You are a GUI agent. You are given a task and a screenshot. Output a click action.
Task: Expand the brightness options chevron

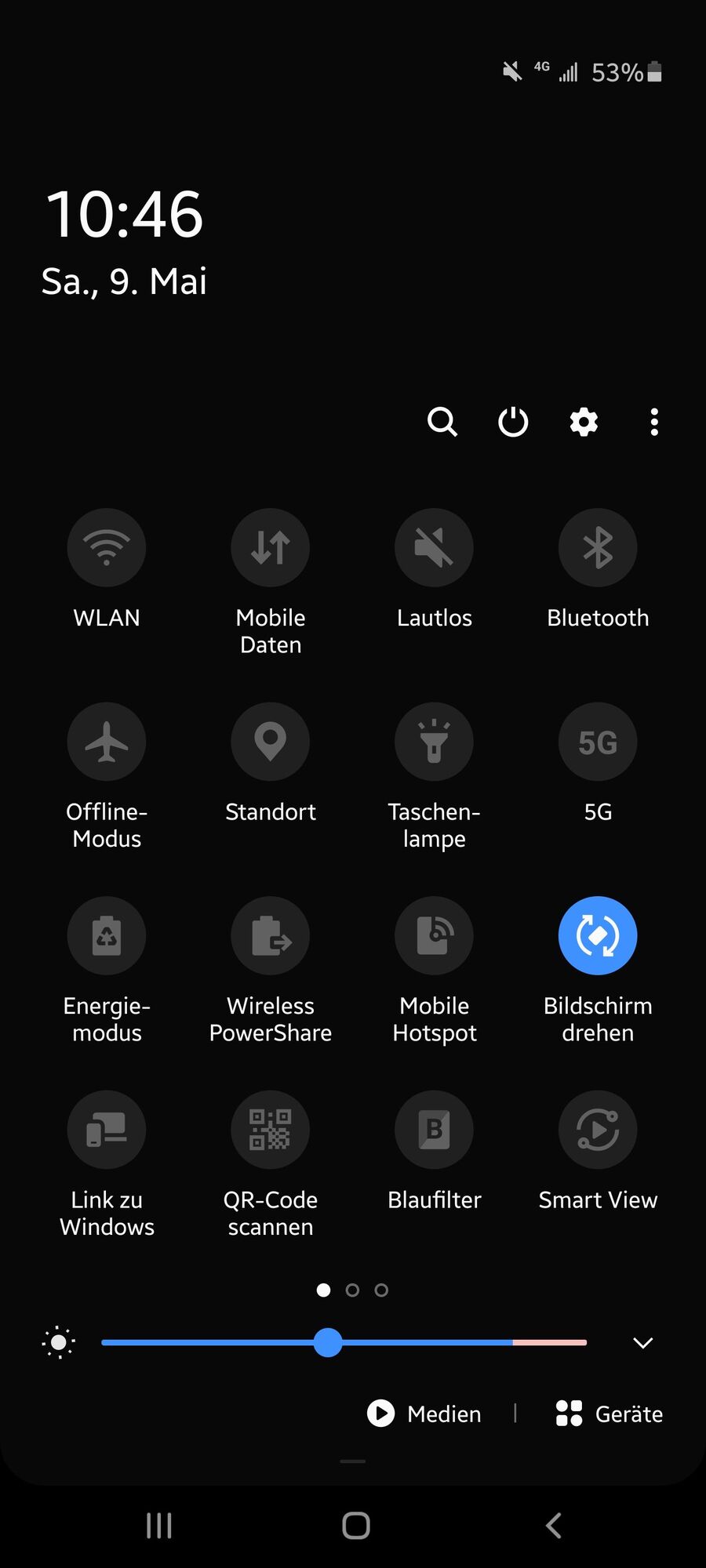[x=643, y=1343]
